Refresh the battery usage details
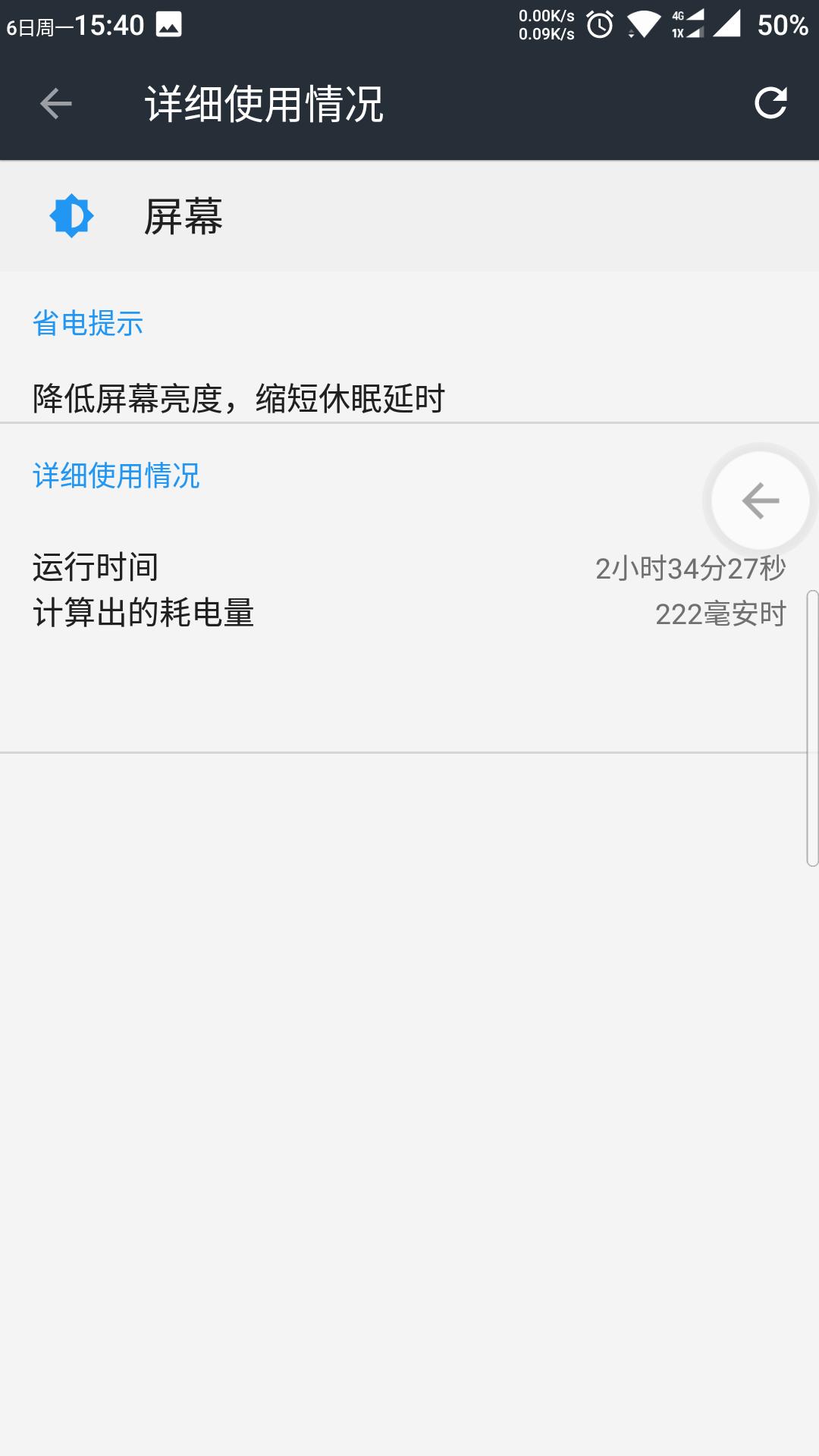This screenshot has width=819, height=1456. 770,105
